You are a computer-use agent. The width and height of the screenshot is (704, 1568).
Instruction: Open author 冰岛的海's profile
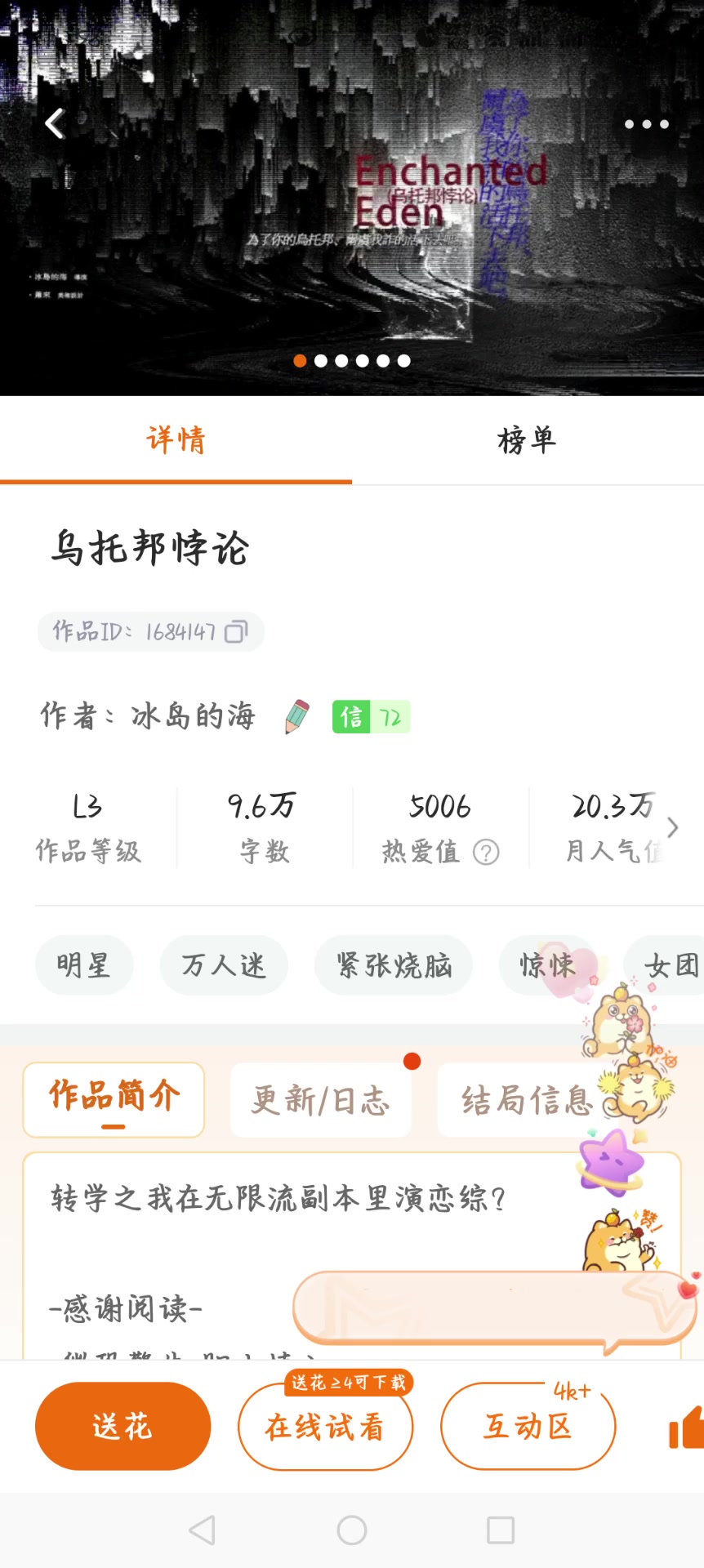[x=193, y=716]
